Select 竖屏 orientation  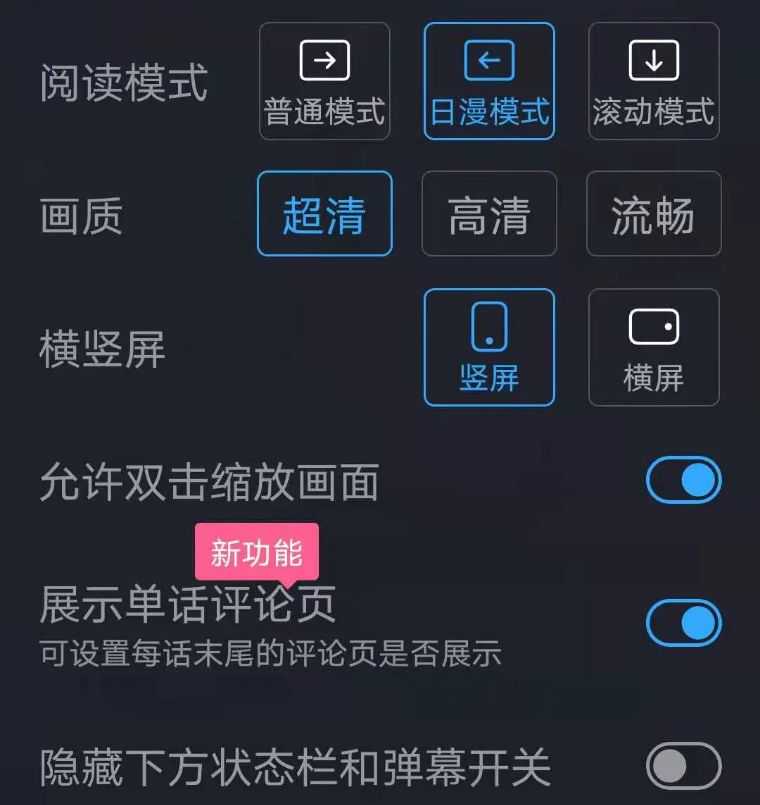coord(489,347)
